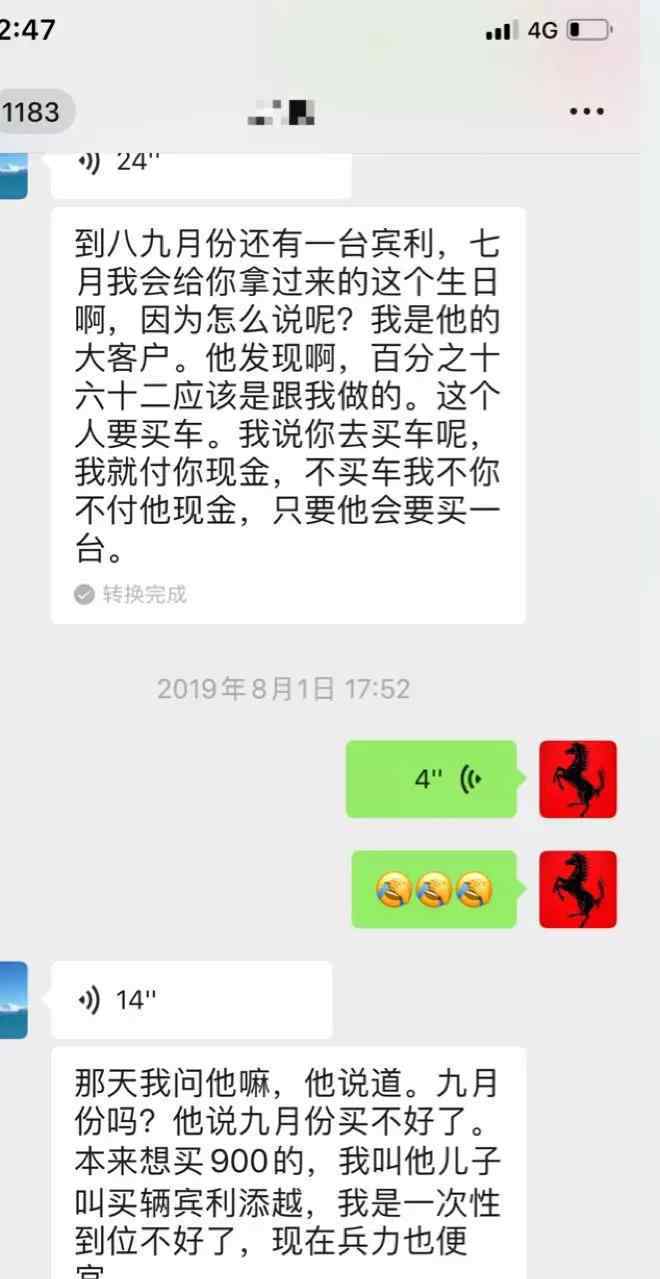Play the 24-second voice message

(x=200, y=166)
